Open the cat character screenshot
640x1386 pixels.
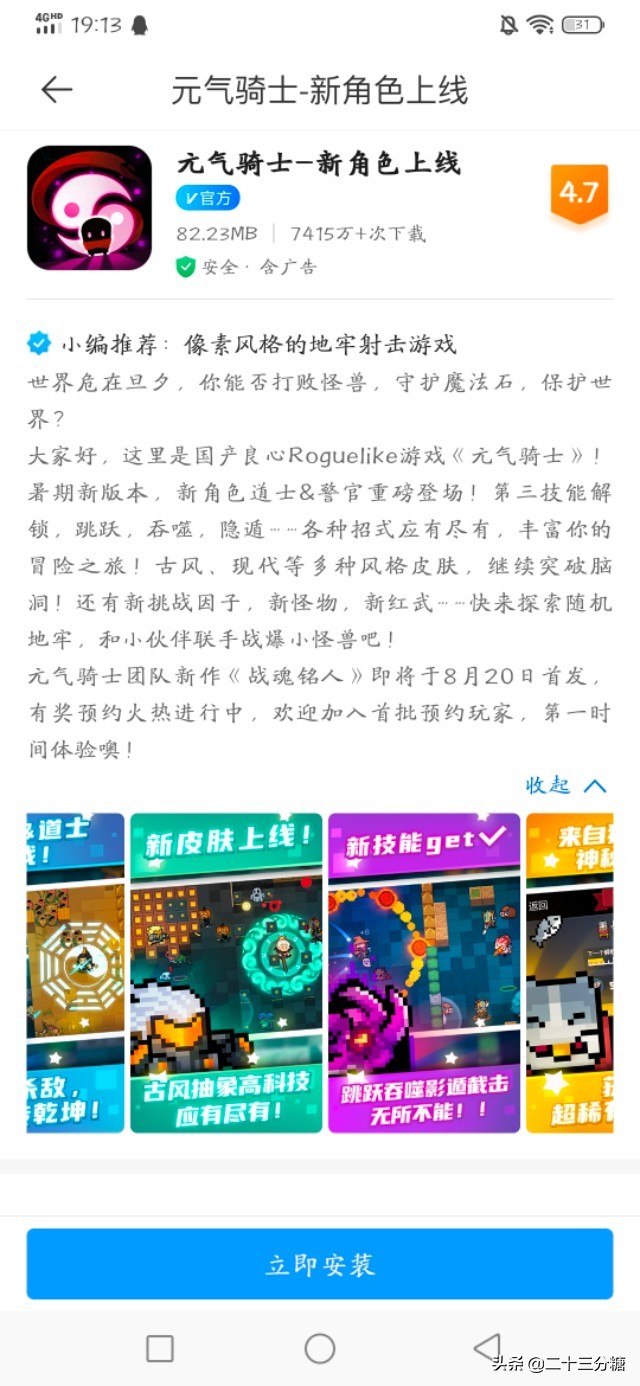[570, 972]
